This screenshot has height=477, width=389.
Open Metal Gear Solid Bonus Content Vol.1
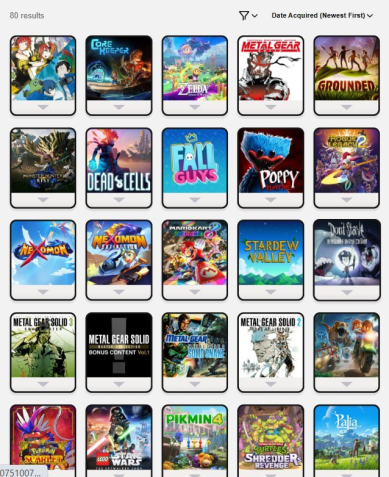(119, 345)
